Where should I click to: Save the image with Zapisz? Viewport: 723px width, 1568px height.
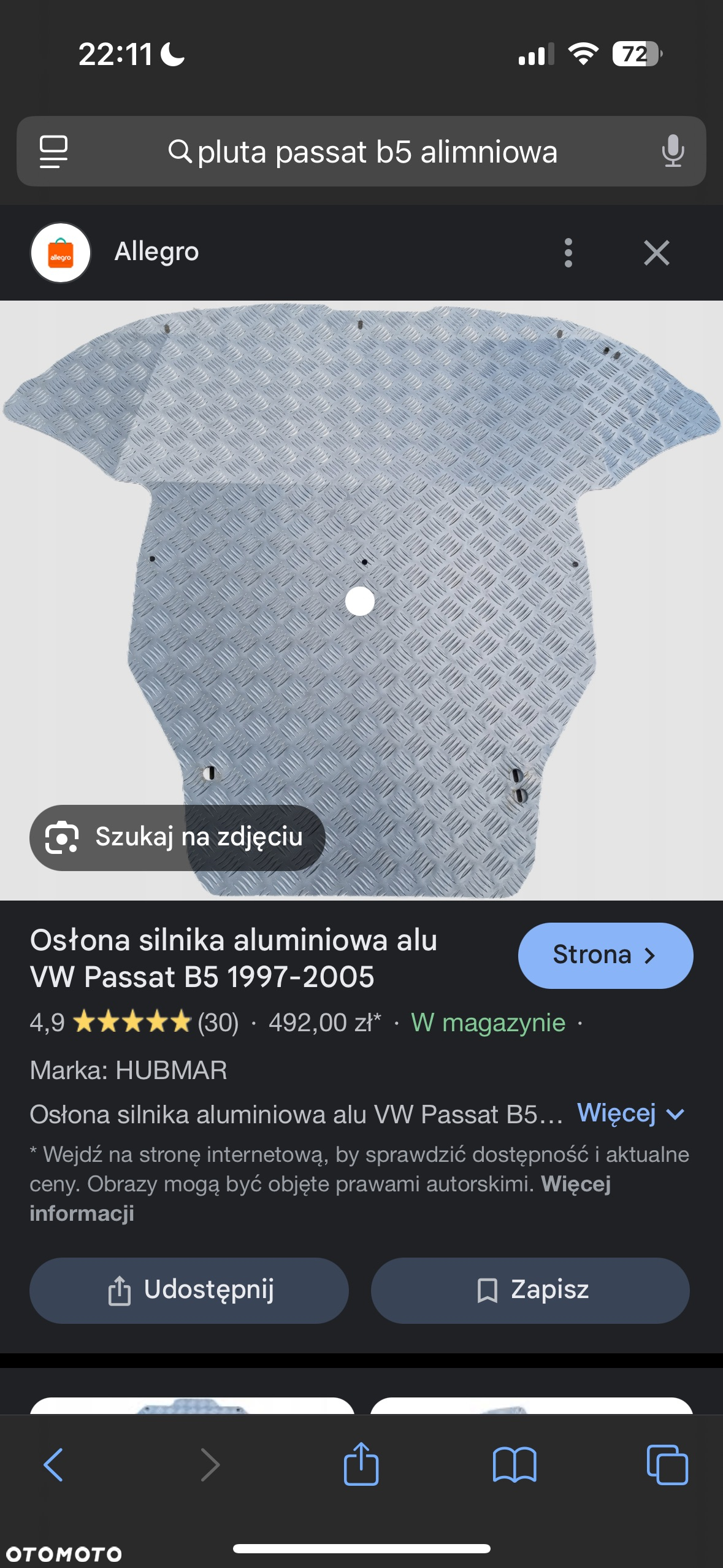coord(530,1290)
